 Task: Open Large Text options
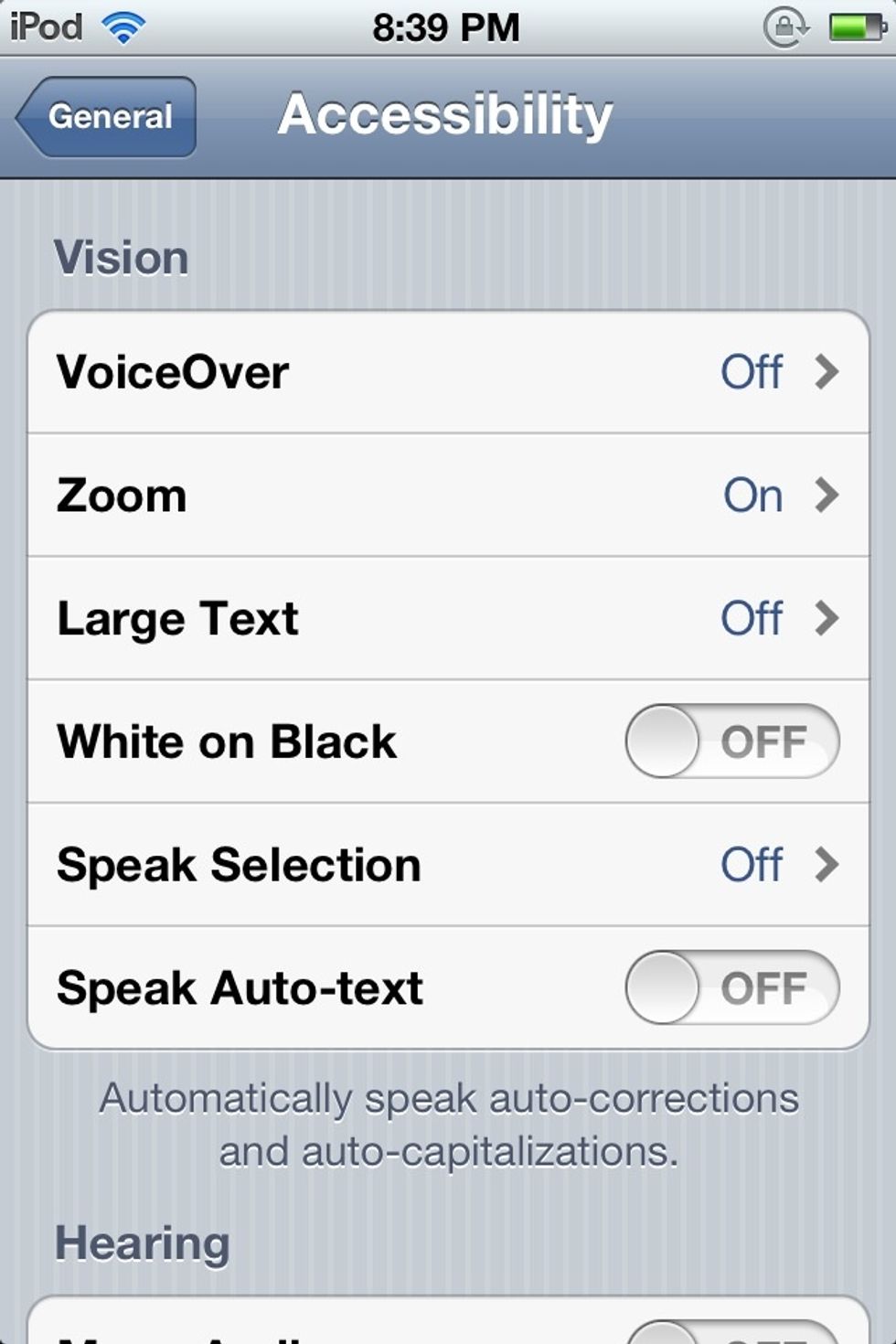(x=448, y=619)
